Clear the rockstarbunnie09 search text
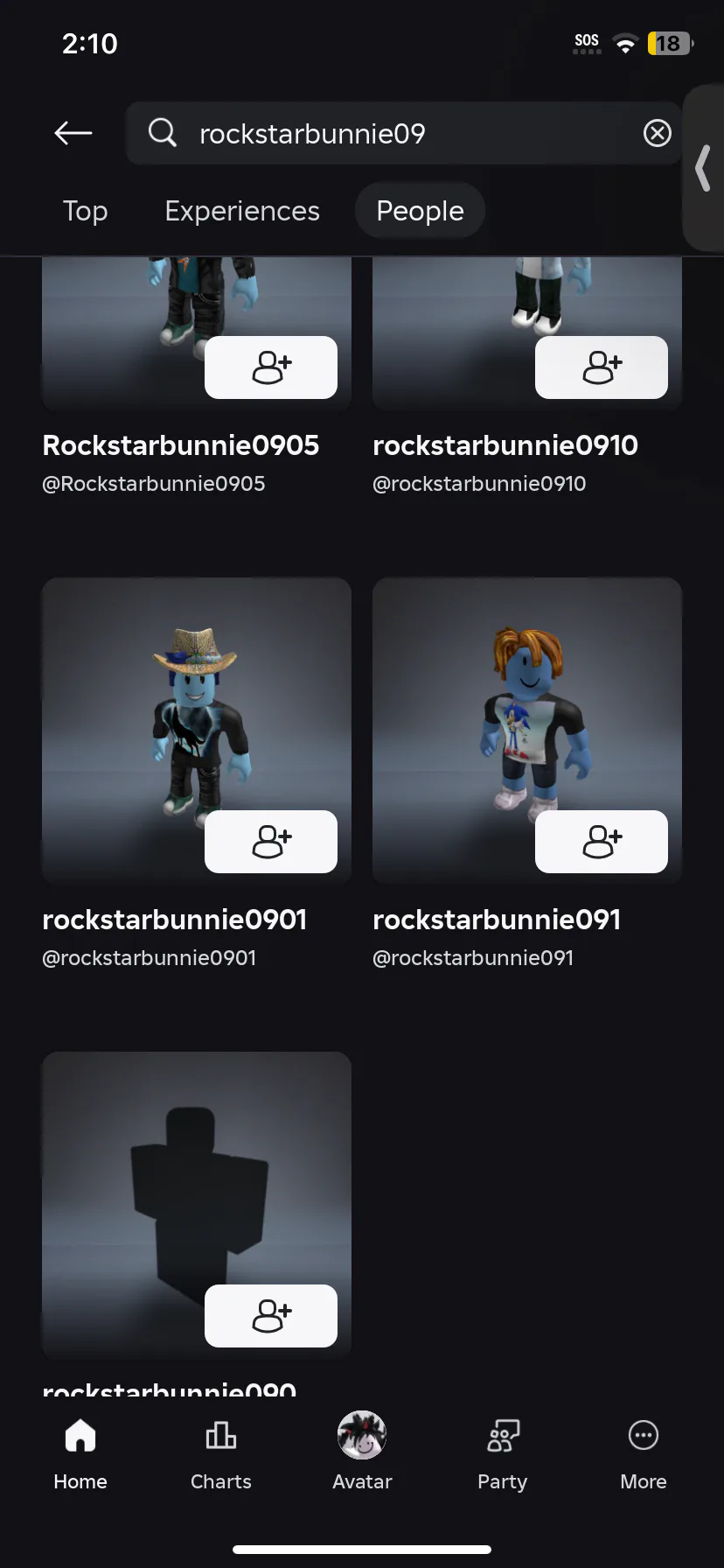Viewport: 724px width, 1568px height. 658,133
